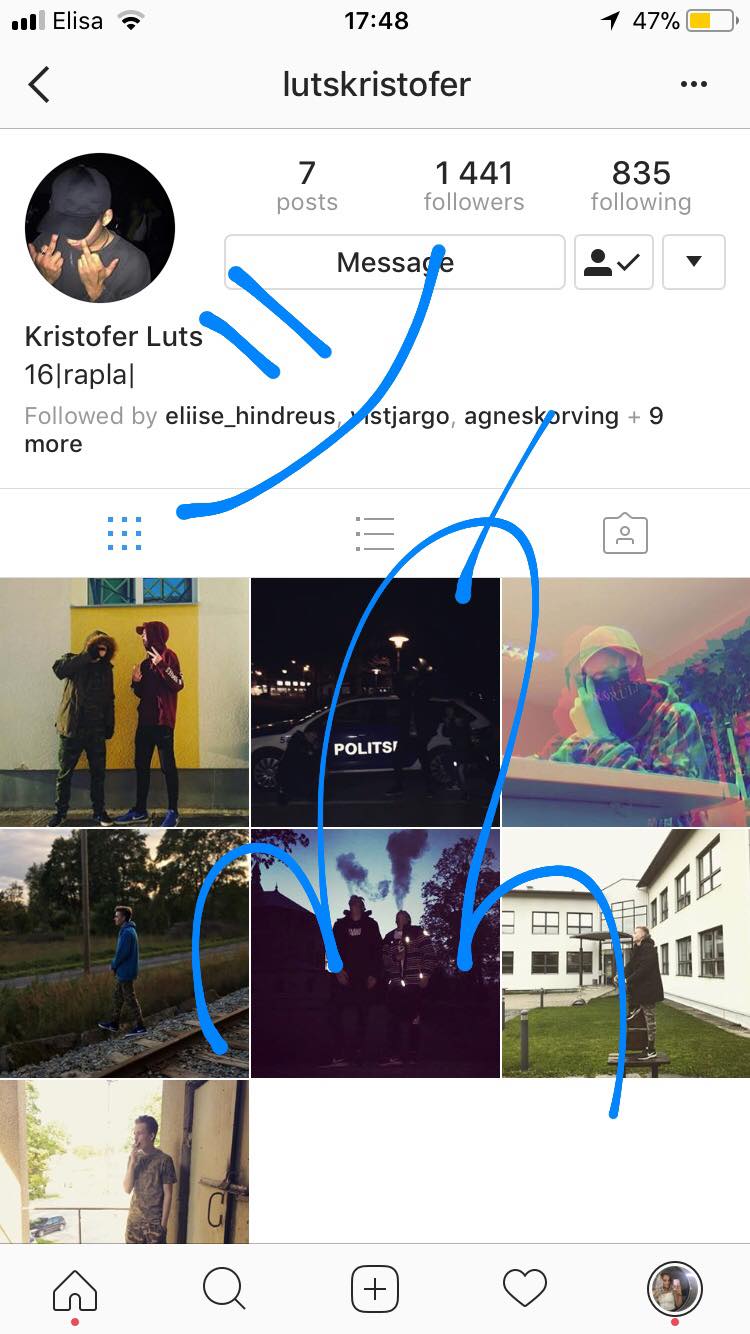Open the smoke clouds photo
750x1334 pixels.
click(375, 953)
